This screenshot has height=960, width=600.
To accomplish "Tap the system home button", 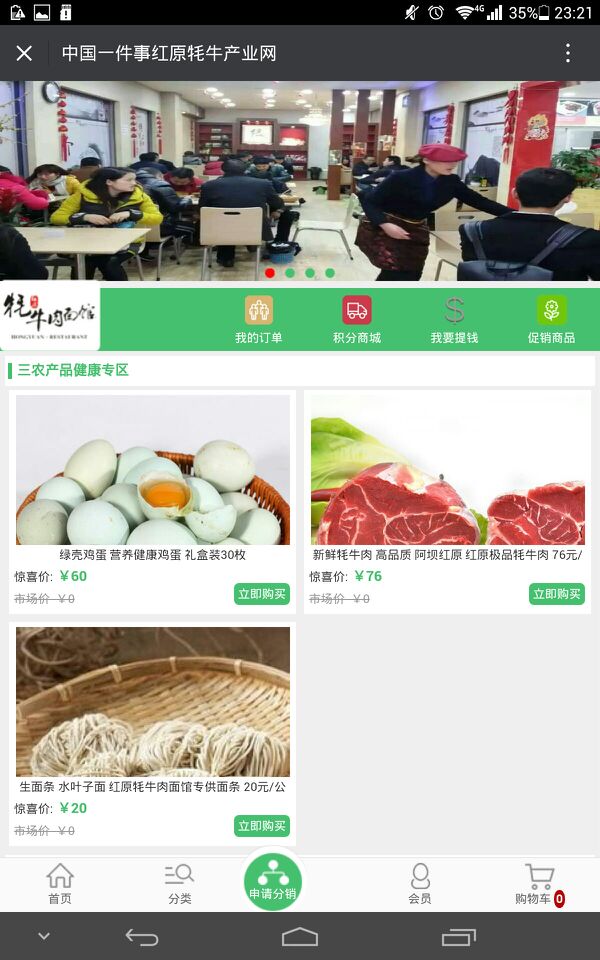I will coord(300,937).
